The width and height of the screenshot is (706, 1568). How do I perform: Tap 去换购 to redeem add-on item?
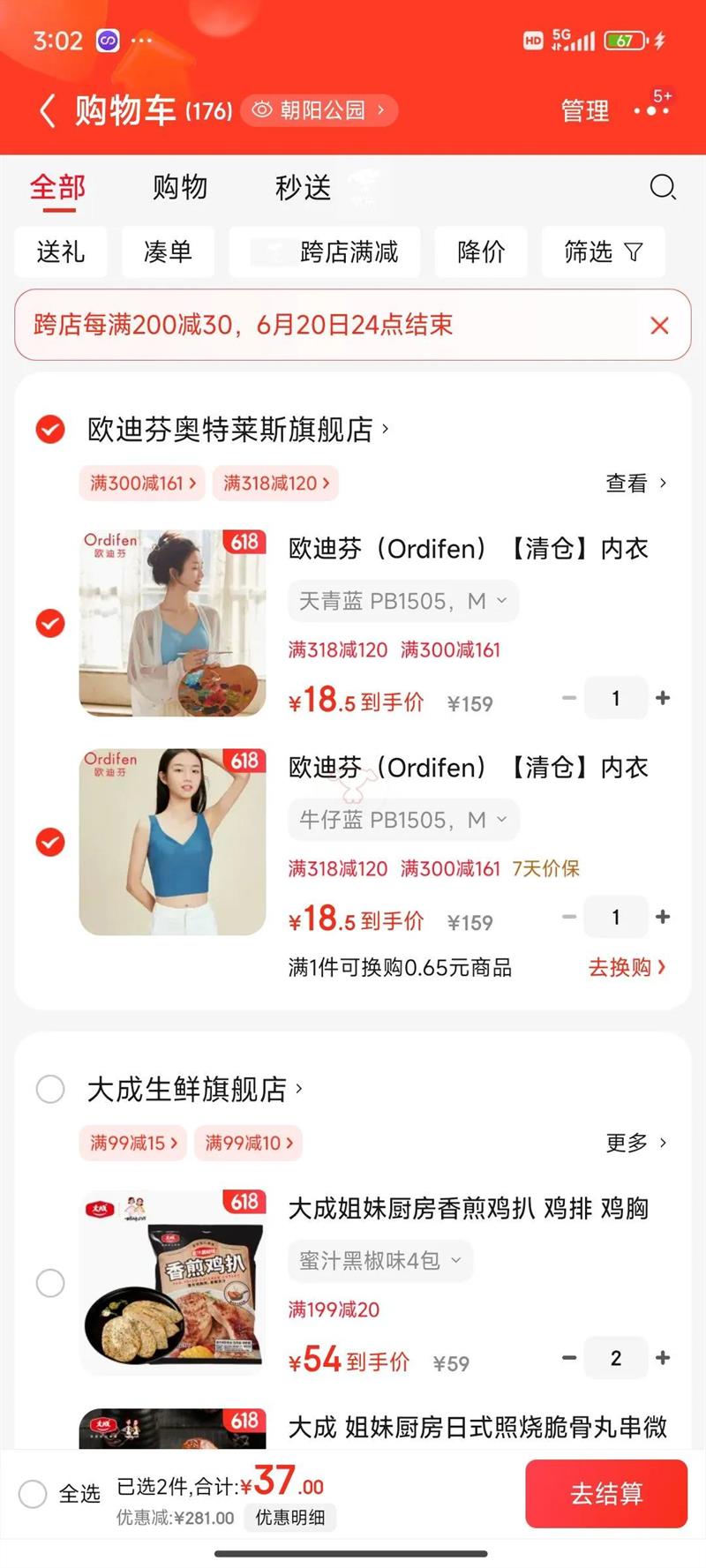(x=627, y=967)
